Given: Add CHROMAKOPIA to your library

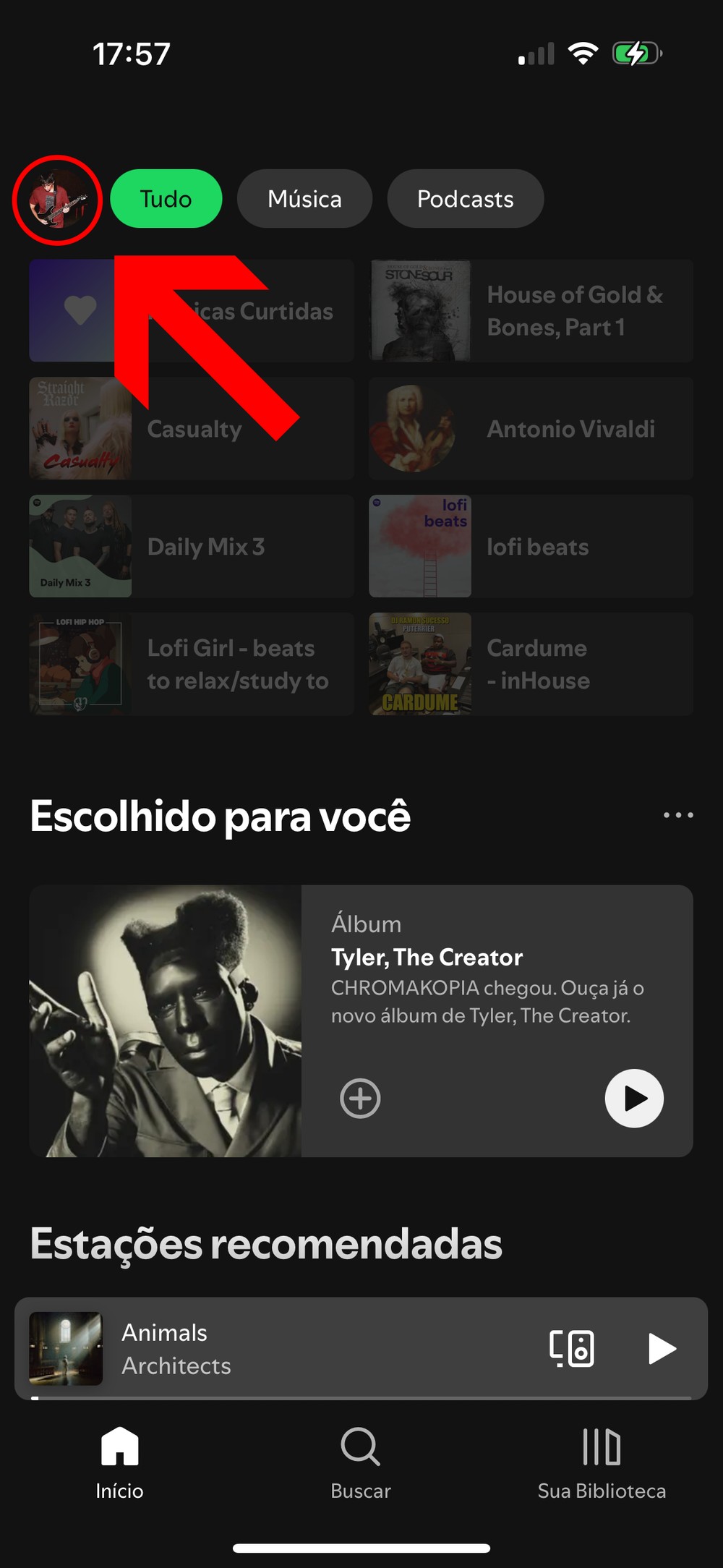Looking at the screenshot, I should click(360, 1099).
